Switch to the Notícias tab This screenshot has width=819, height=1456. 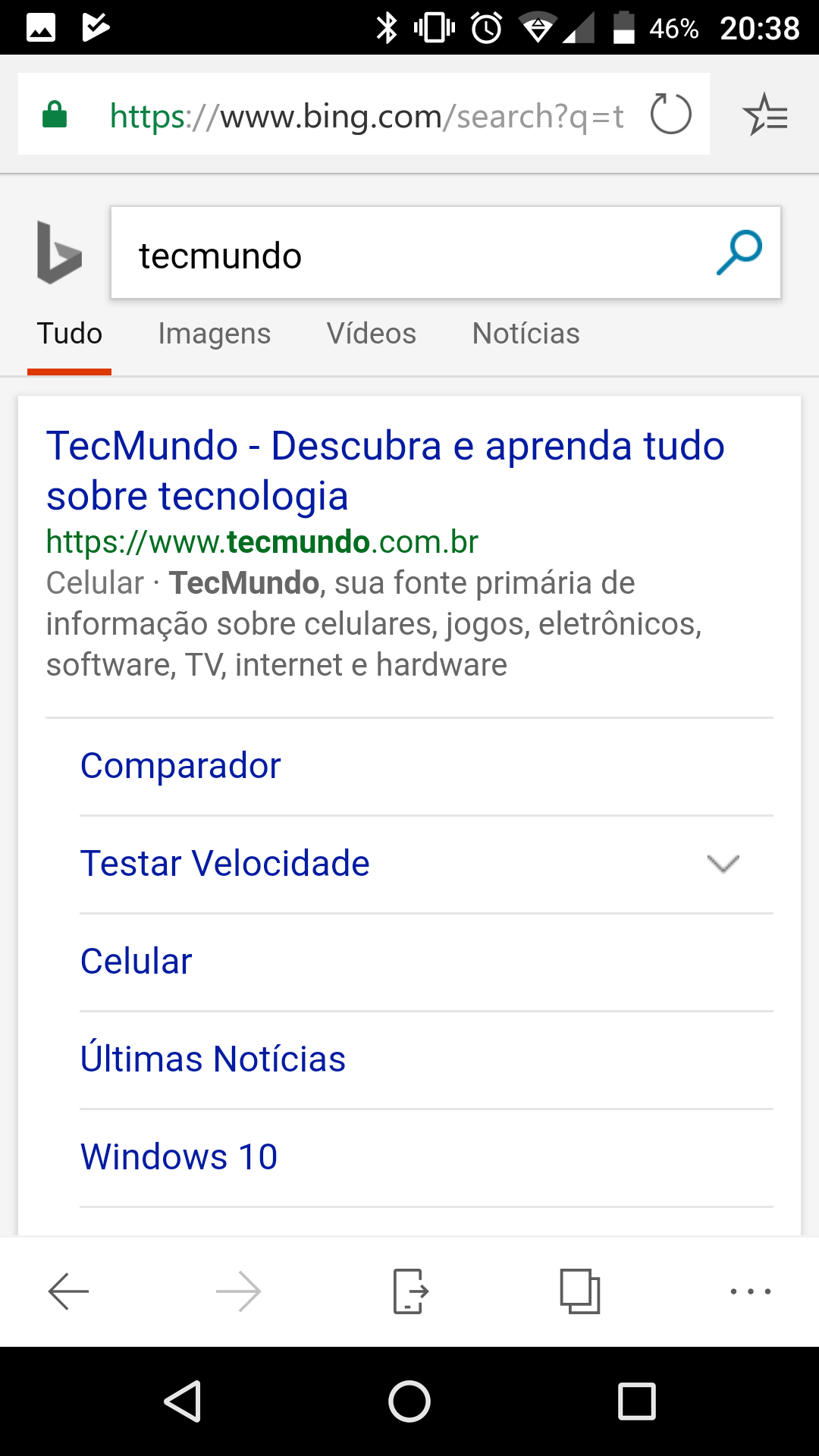[526, 334]
